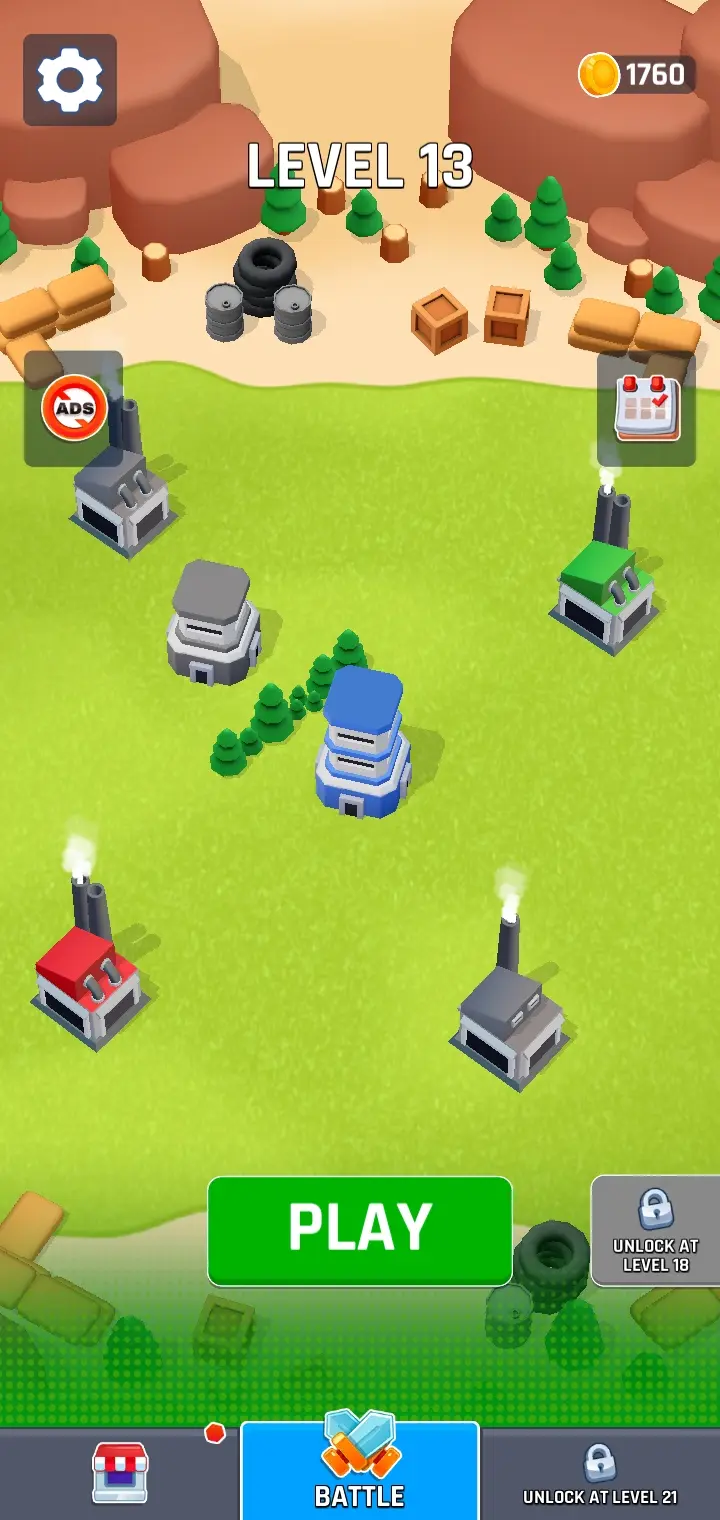This screenshot has height=1520, width=720.
Task: Tap the green PLAY button
Action: (360, 1230)
